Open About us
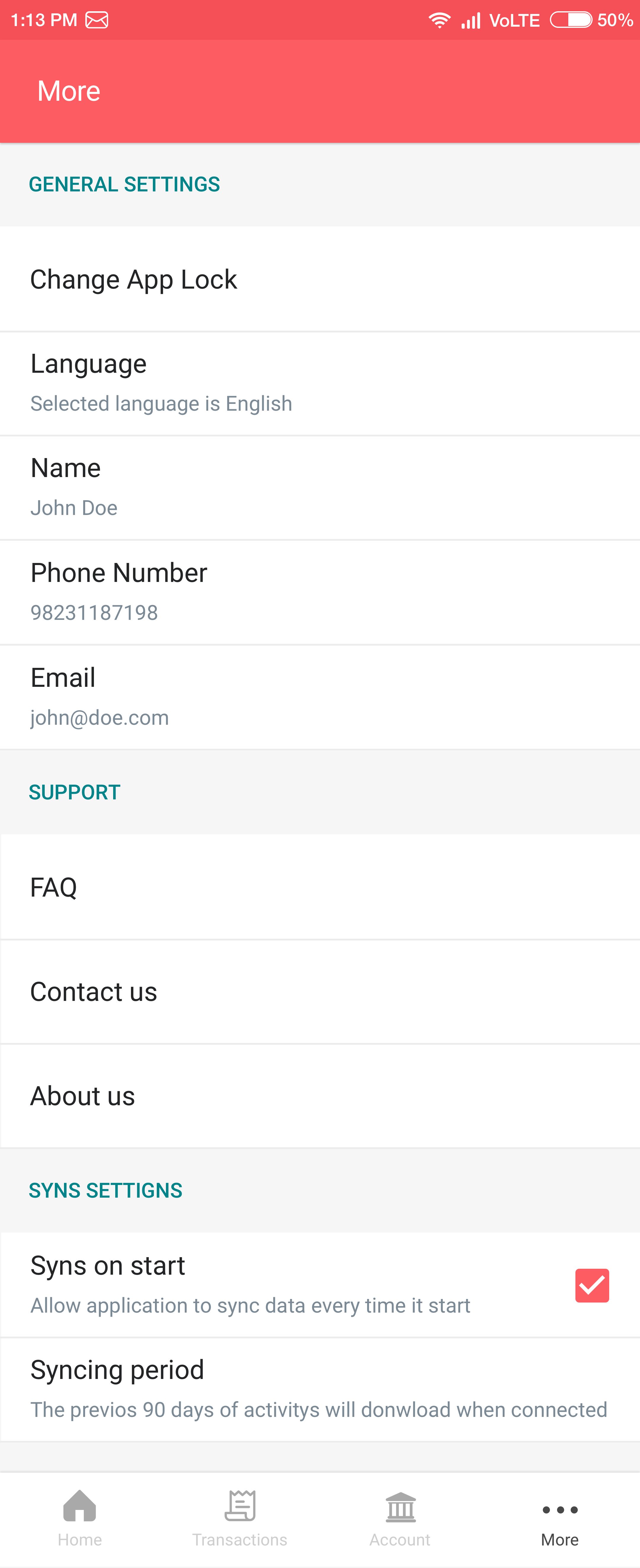The width and height of the screenshot is (640, 1568). [x=320, y=1096]
